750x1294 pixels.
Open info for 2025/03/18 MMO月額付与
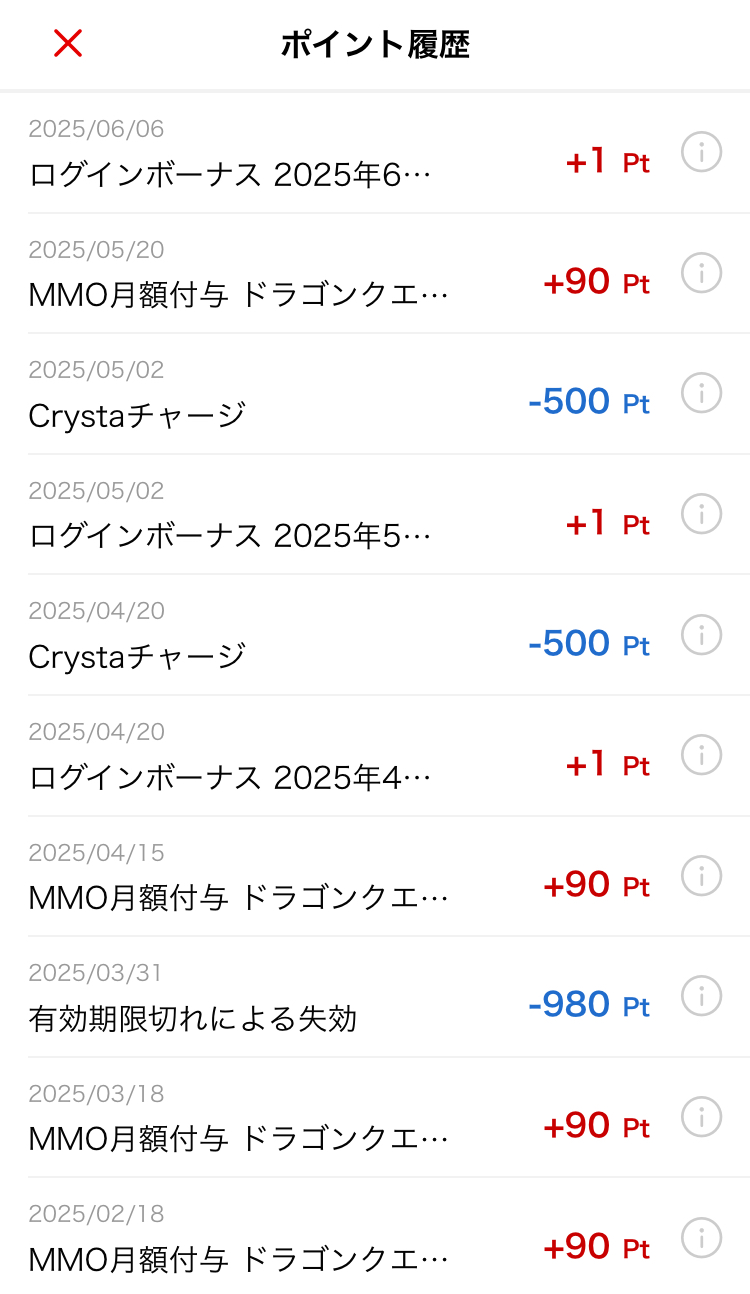pos(701,1117)
